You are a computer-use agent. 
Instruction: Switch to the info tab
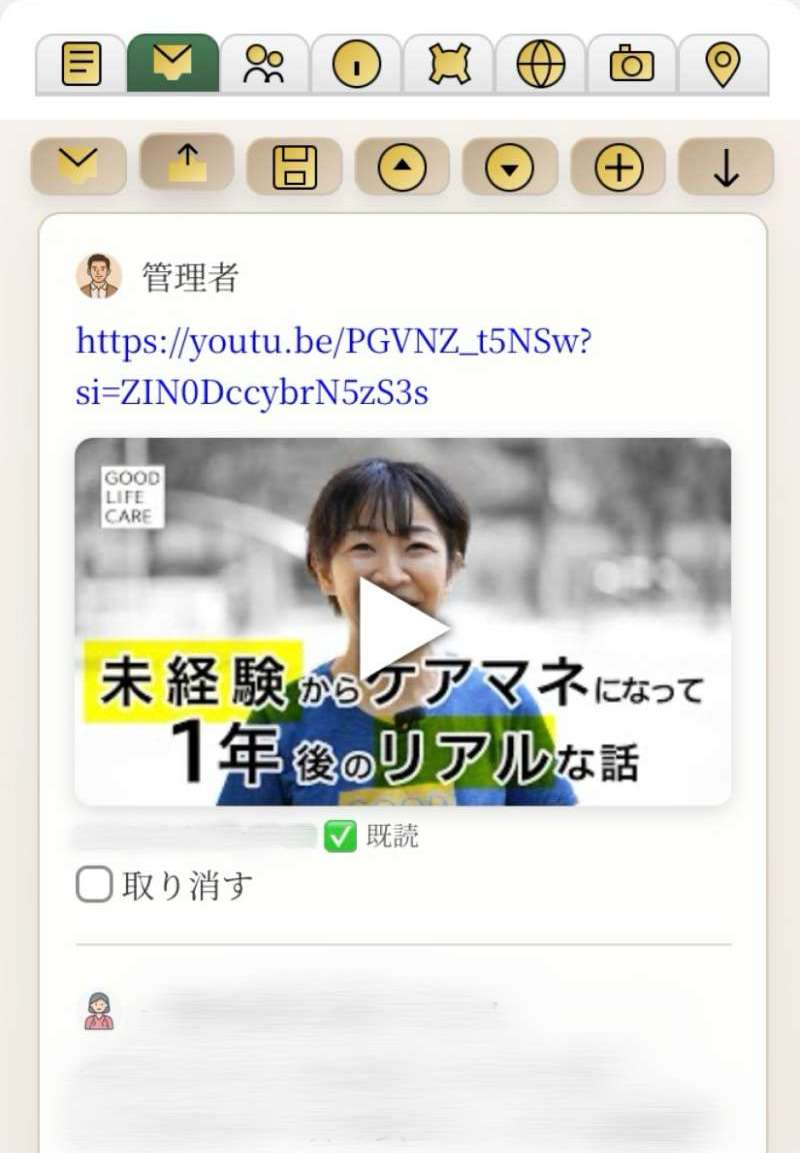pyautogui.click(x=357, y=66)
